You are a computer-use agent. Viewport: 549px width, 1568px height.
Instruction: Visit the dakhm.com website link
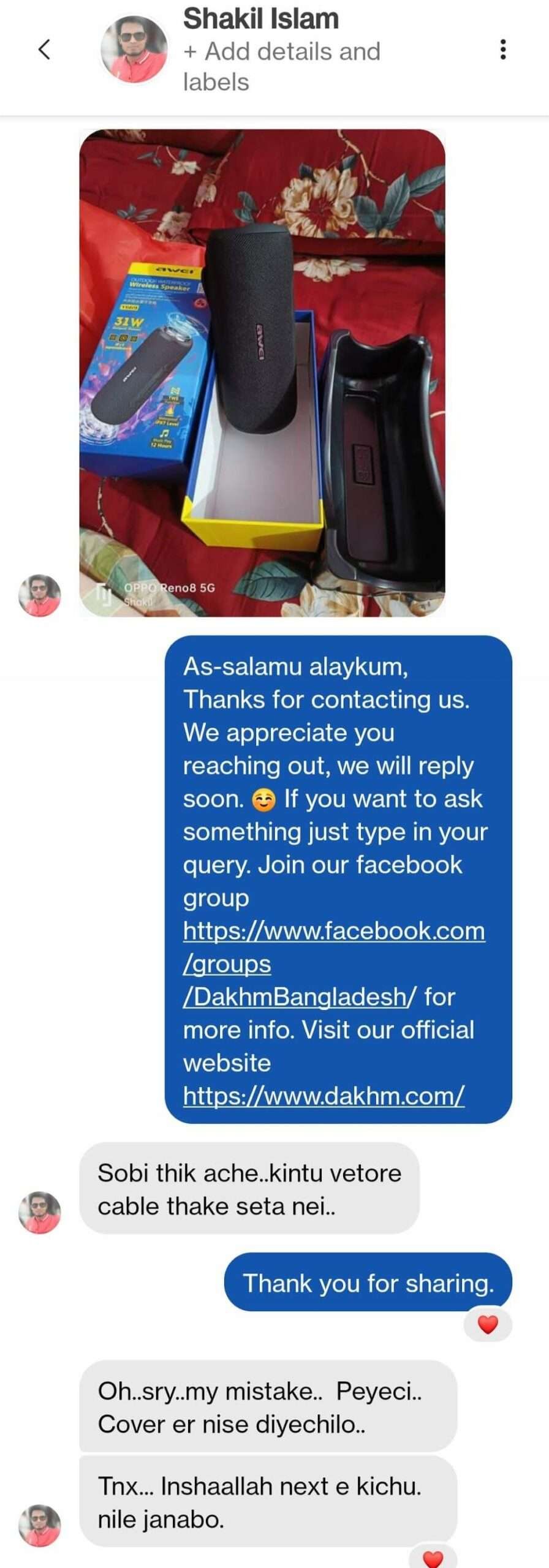pyautogui.click(x=324, y=1096)
